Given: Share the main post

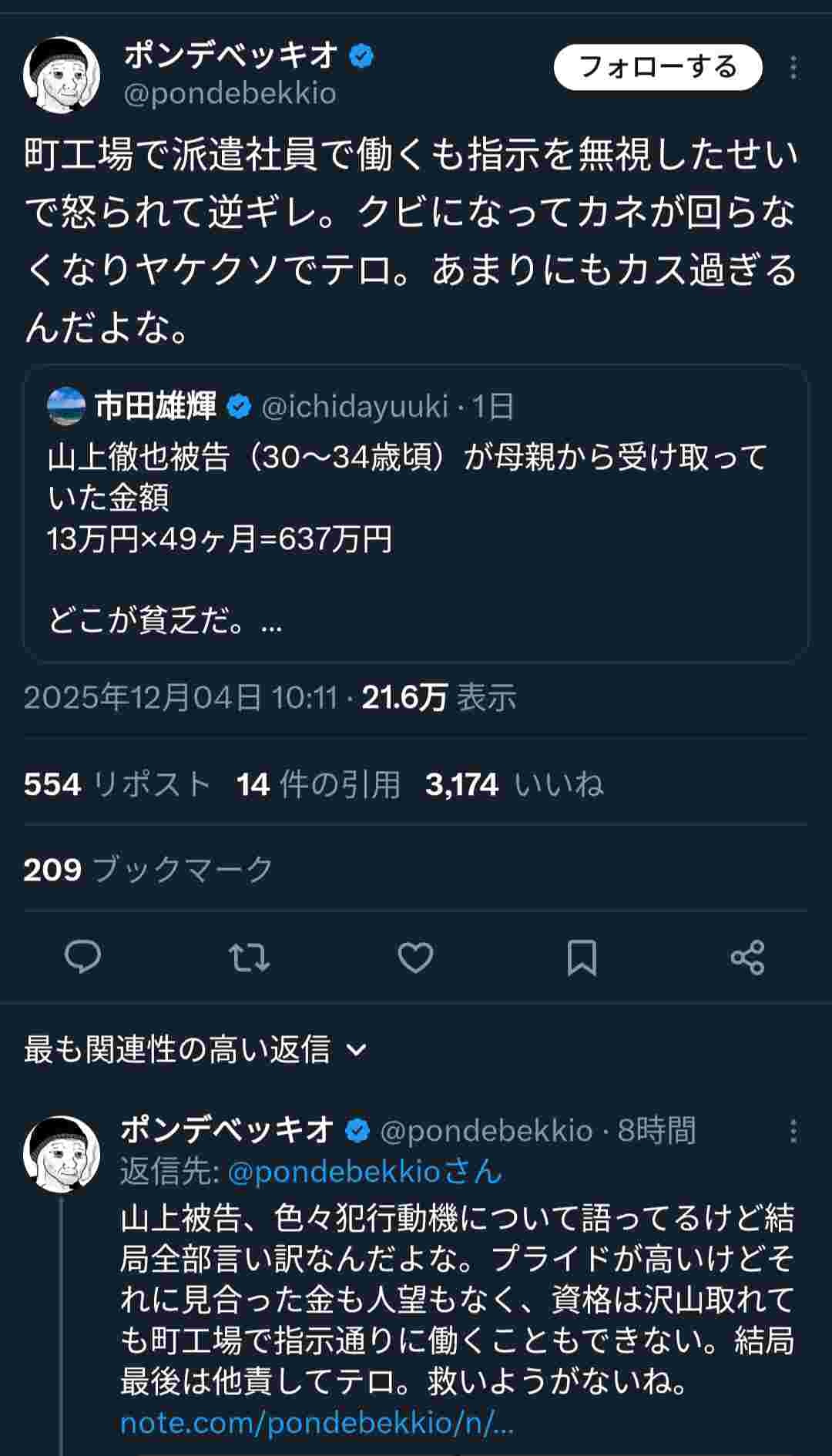Looking at the screenshot, I should coord(747,958).
